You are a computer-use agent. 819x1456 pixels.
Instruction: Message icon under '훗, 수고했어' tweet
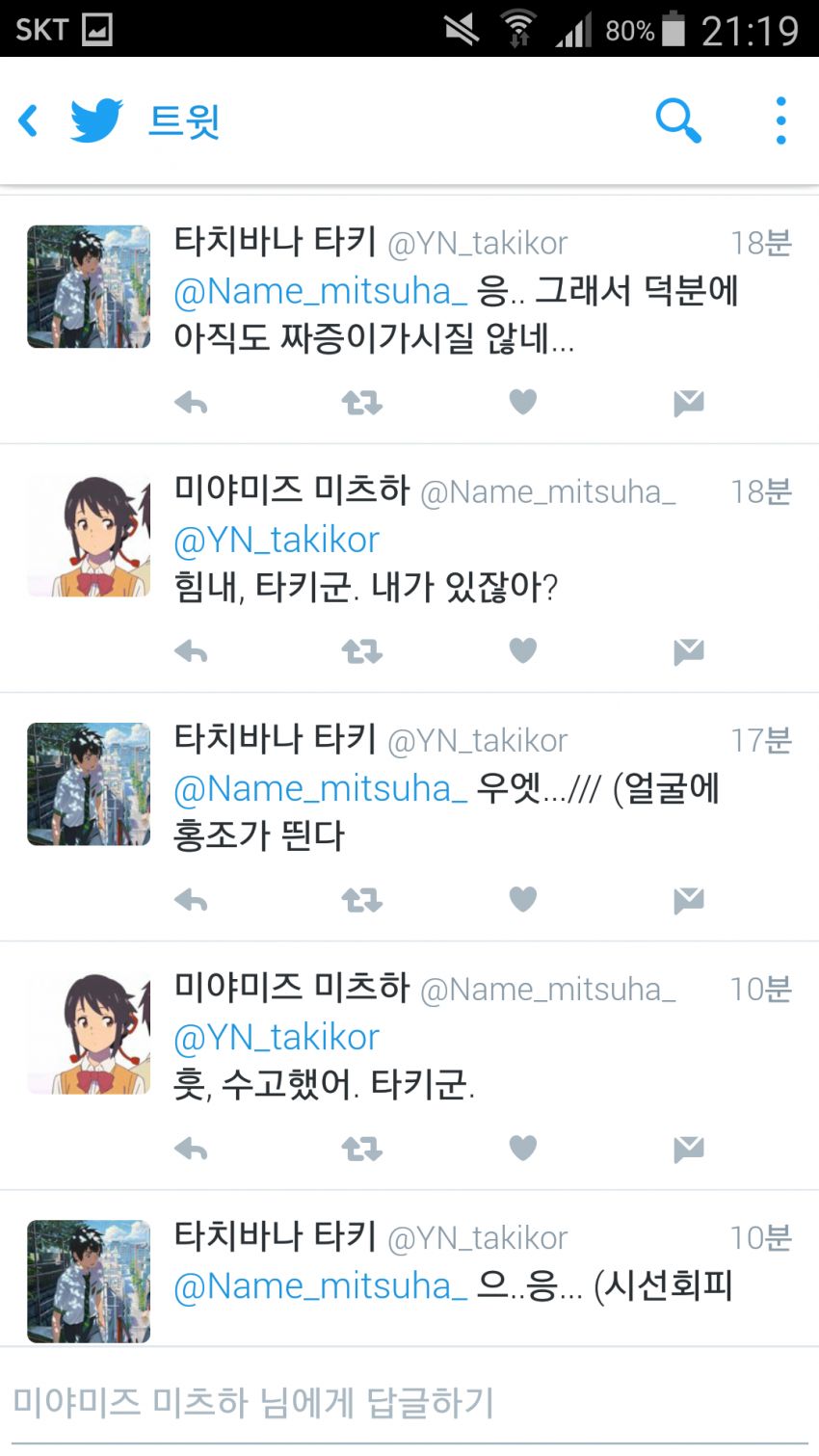688,1149
